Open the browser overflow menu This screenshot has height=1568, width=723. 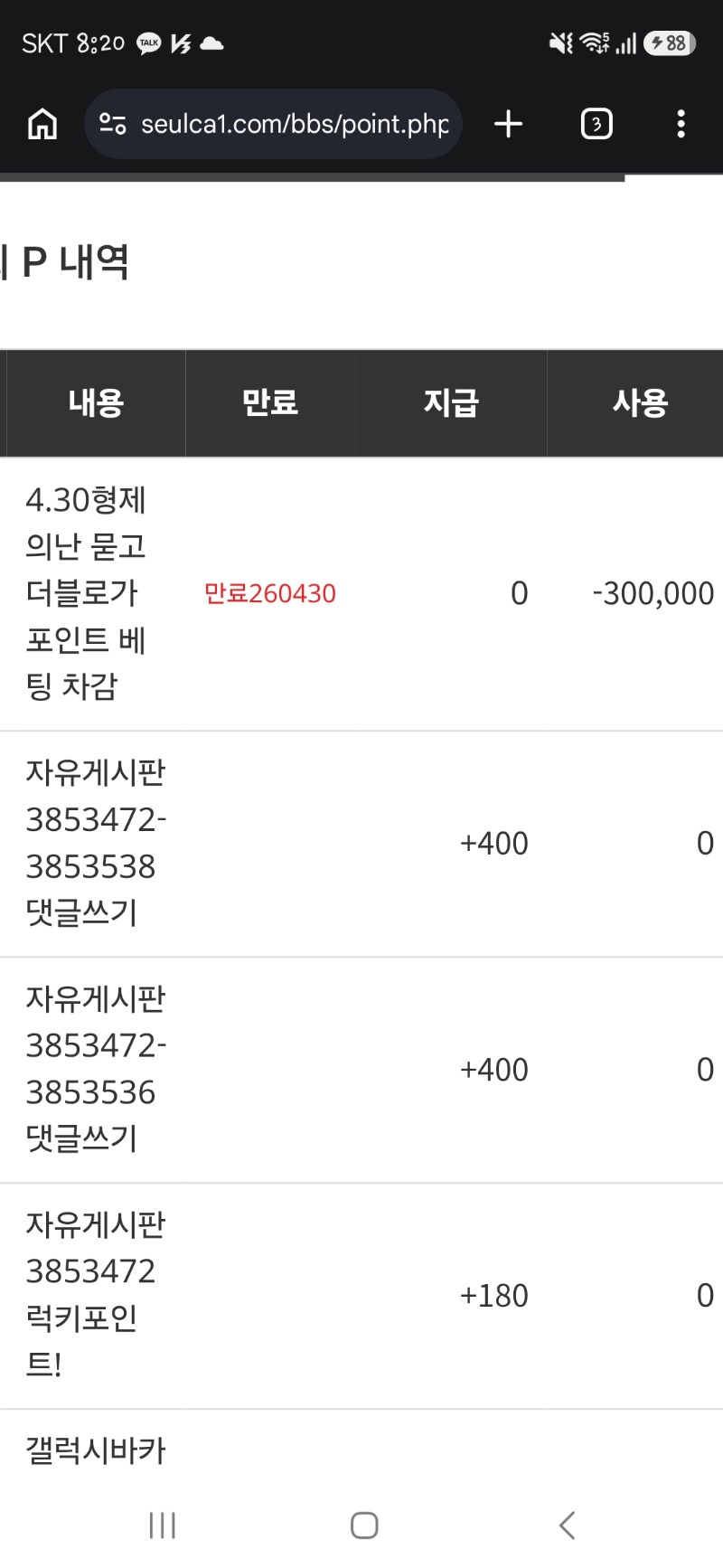pos(681,124)
